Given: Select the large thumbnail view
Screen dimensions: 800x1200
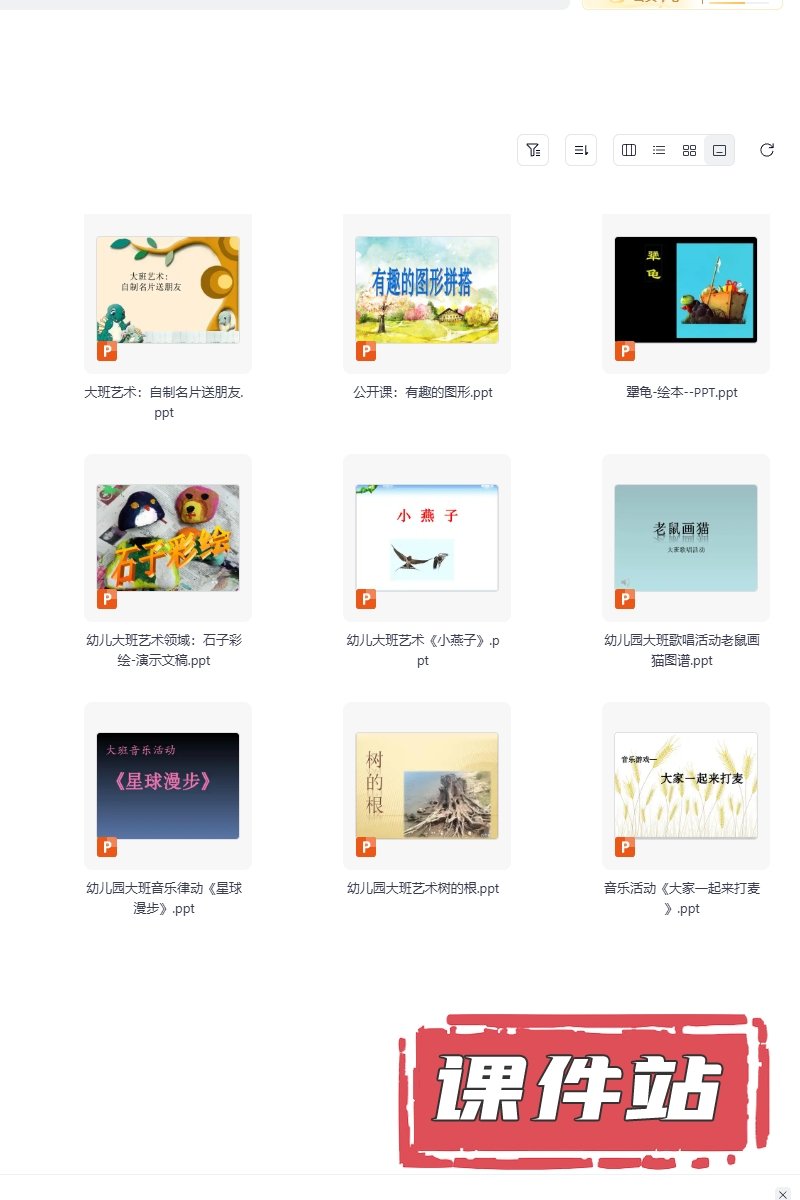Looking at the screenshot, I should coord(719,150).
